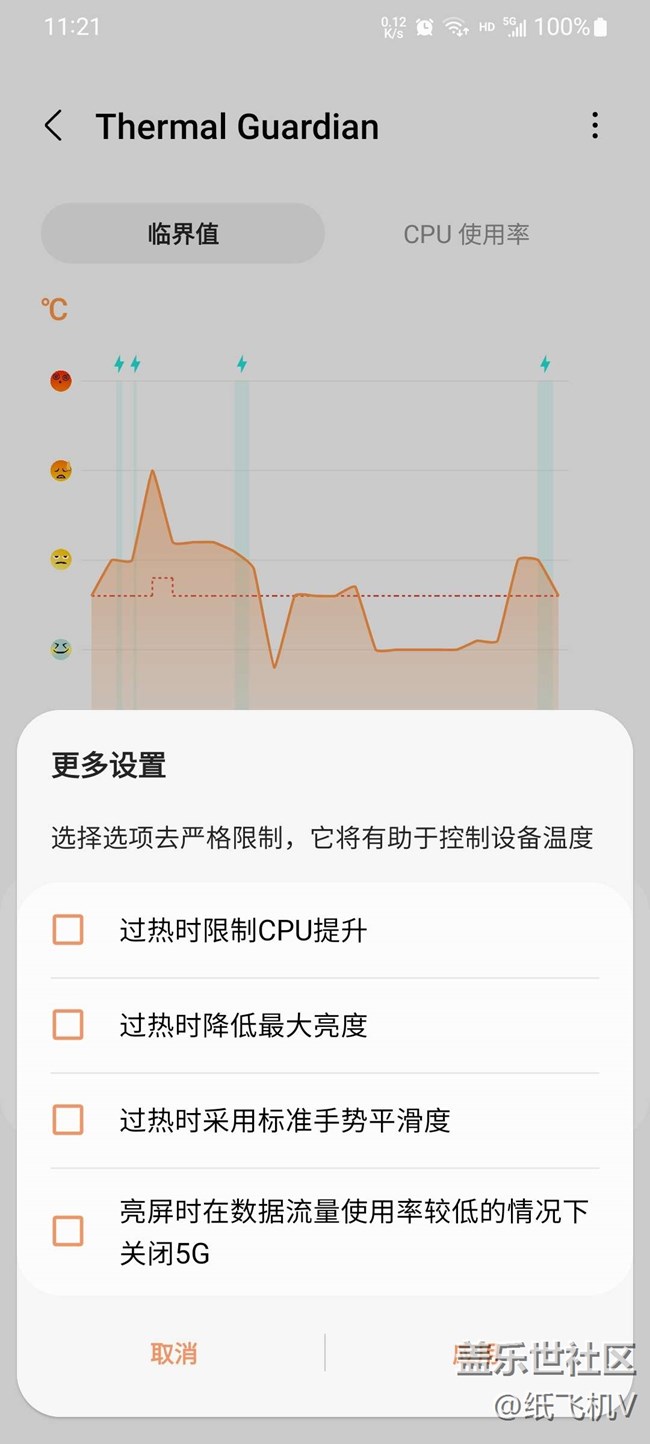
Task: Go back from Thermal Guardian
Action: (54, 126)
